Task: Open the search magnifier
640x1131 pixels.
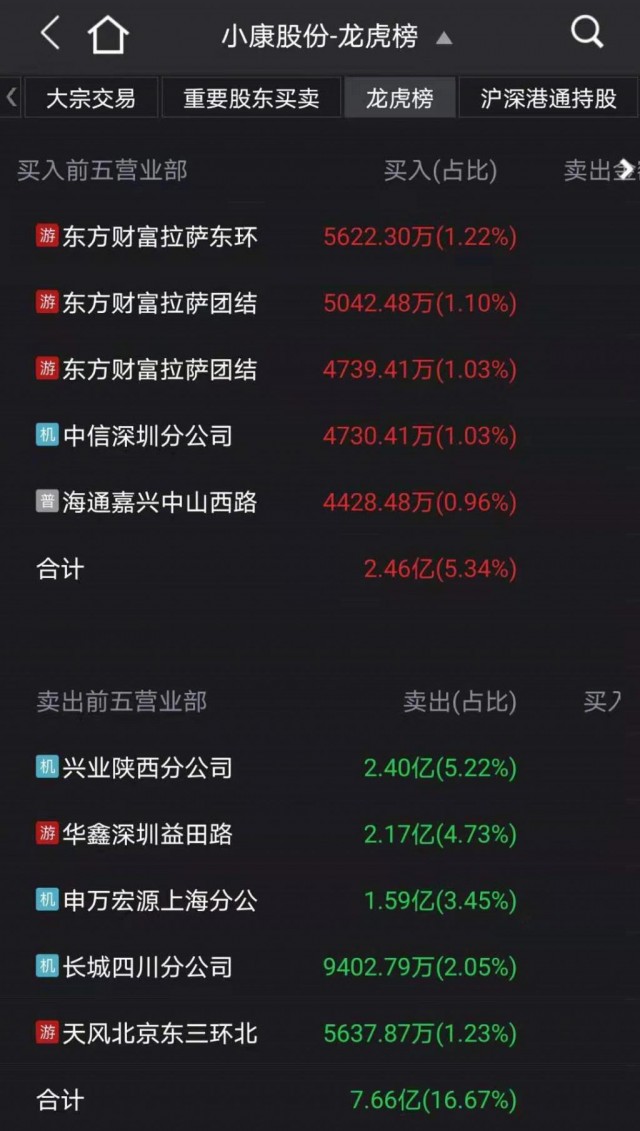Action: 587,32
